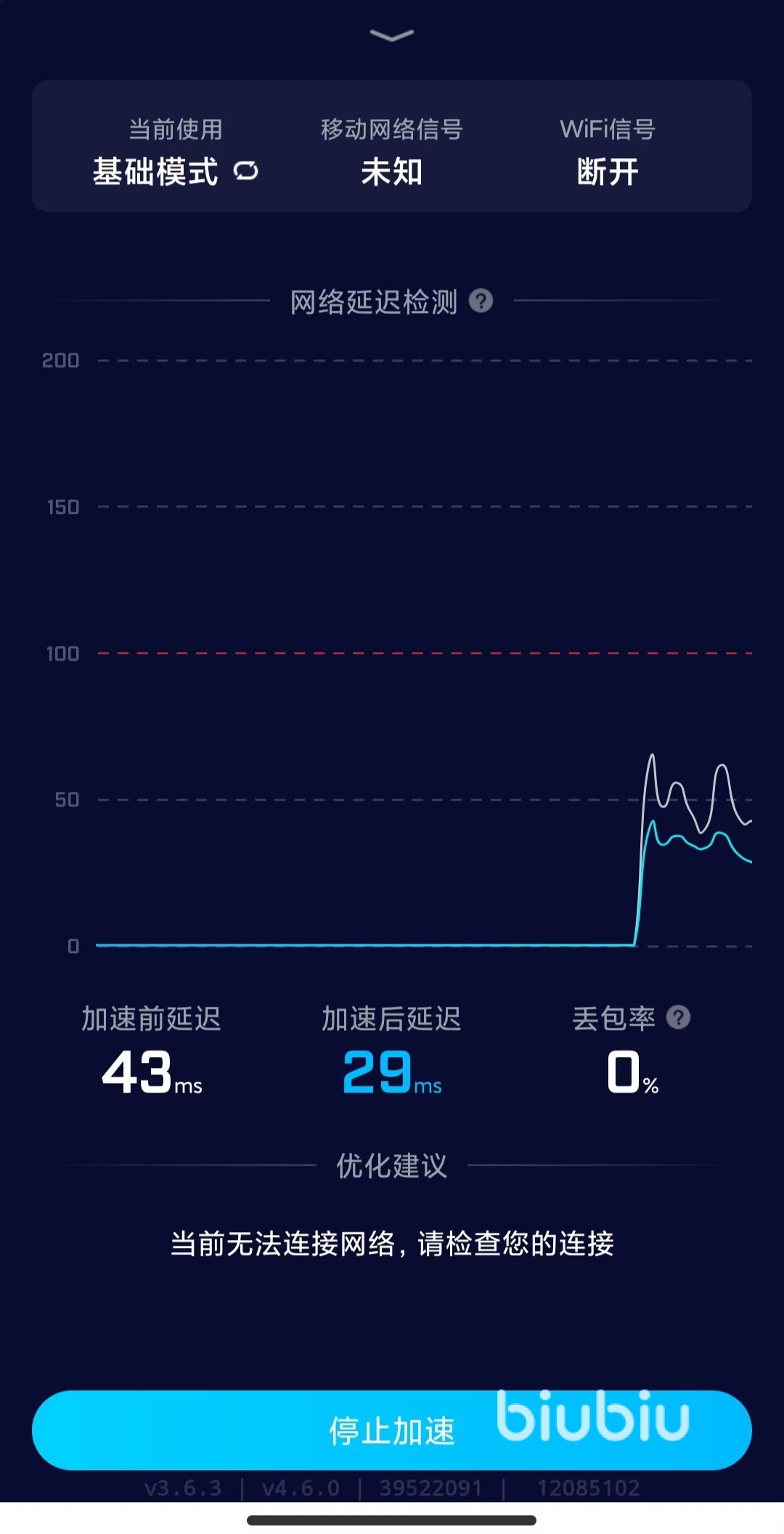The width and height of the screenshot is (784, 1534).
Task: Collapse the panel with the top chevron
Action: [392, 35]
